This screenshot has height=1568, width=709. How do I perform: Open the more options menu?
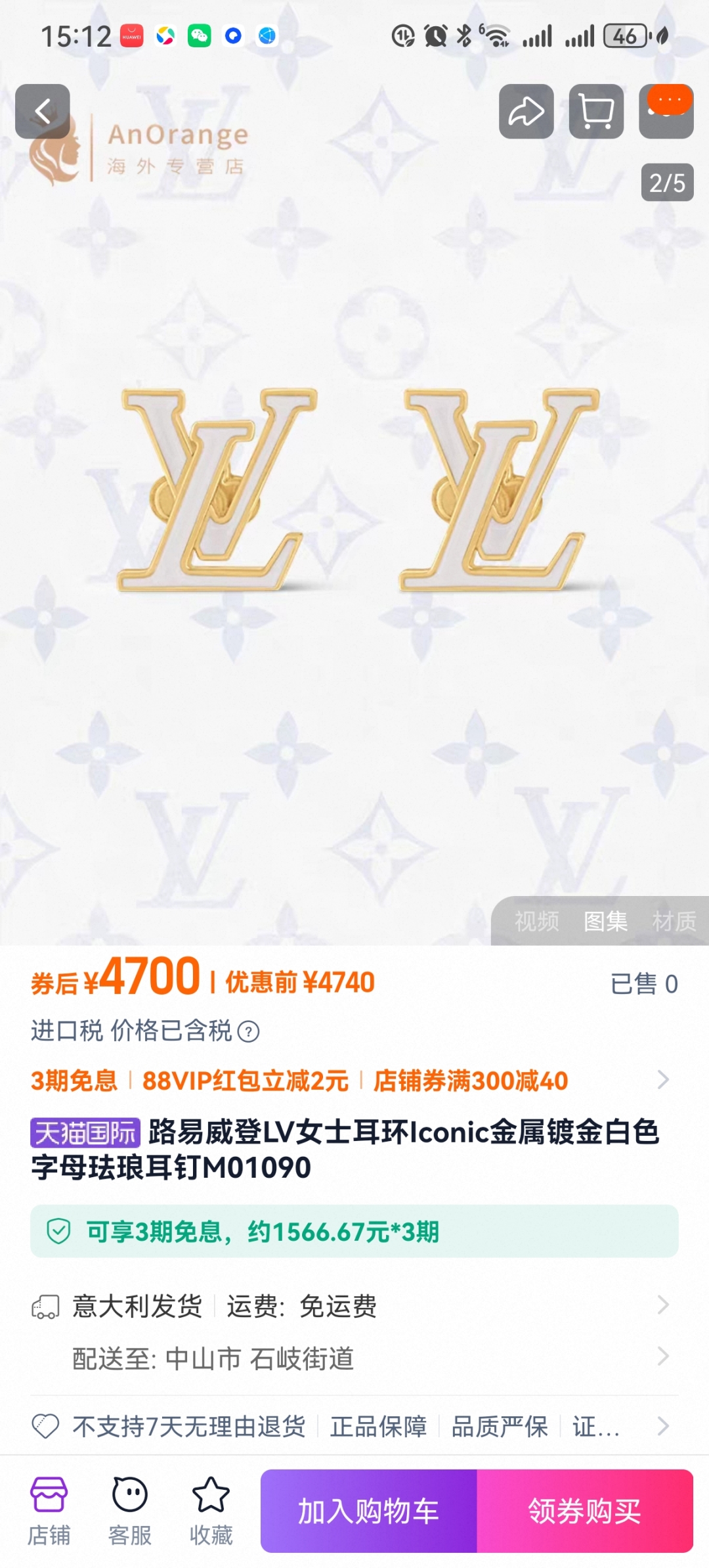tap(666, 111)
